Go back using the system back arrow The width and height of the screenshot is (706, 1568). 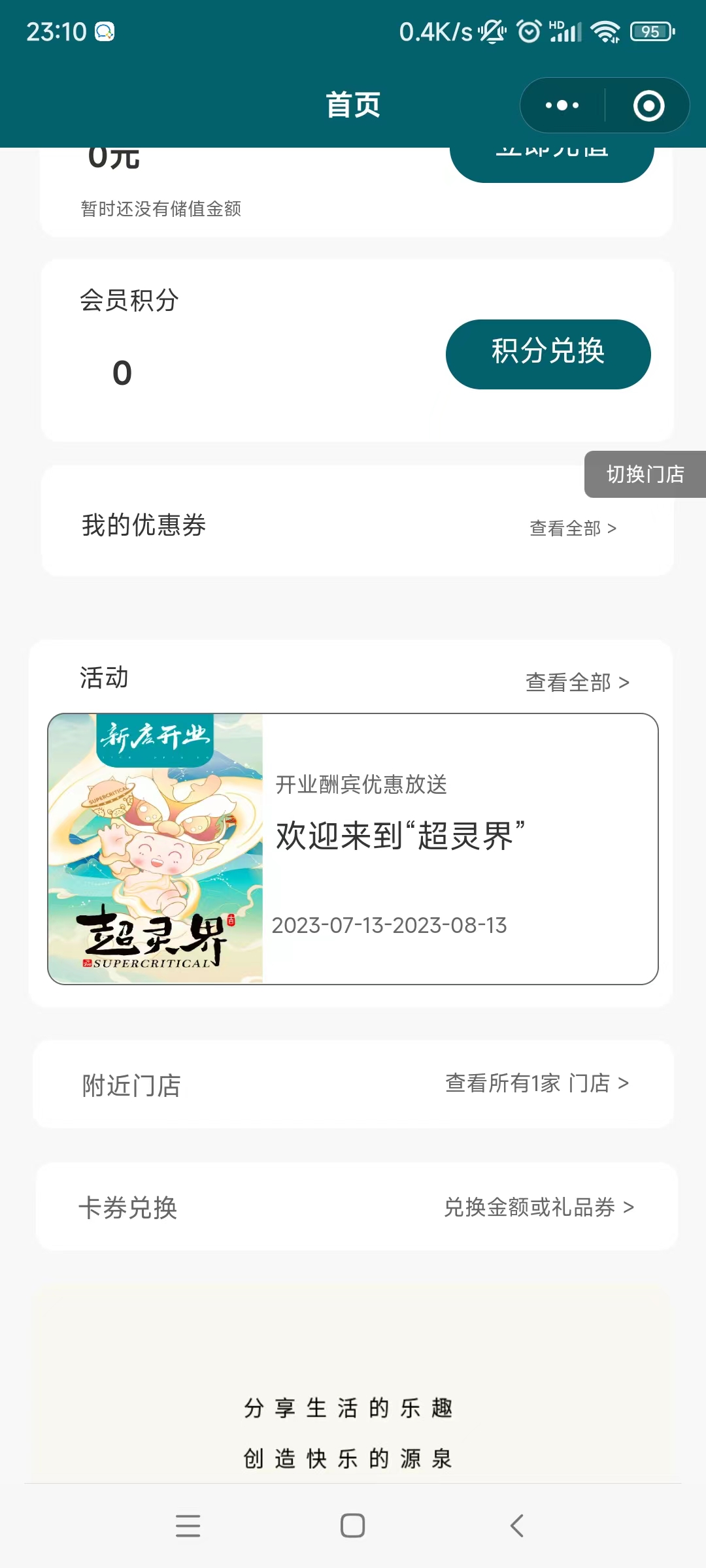click(x=517, y=1526)
